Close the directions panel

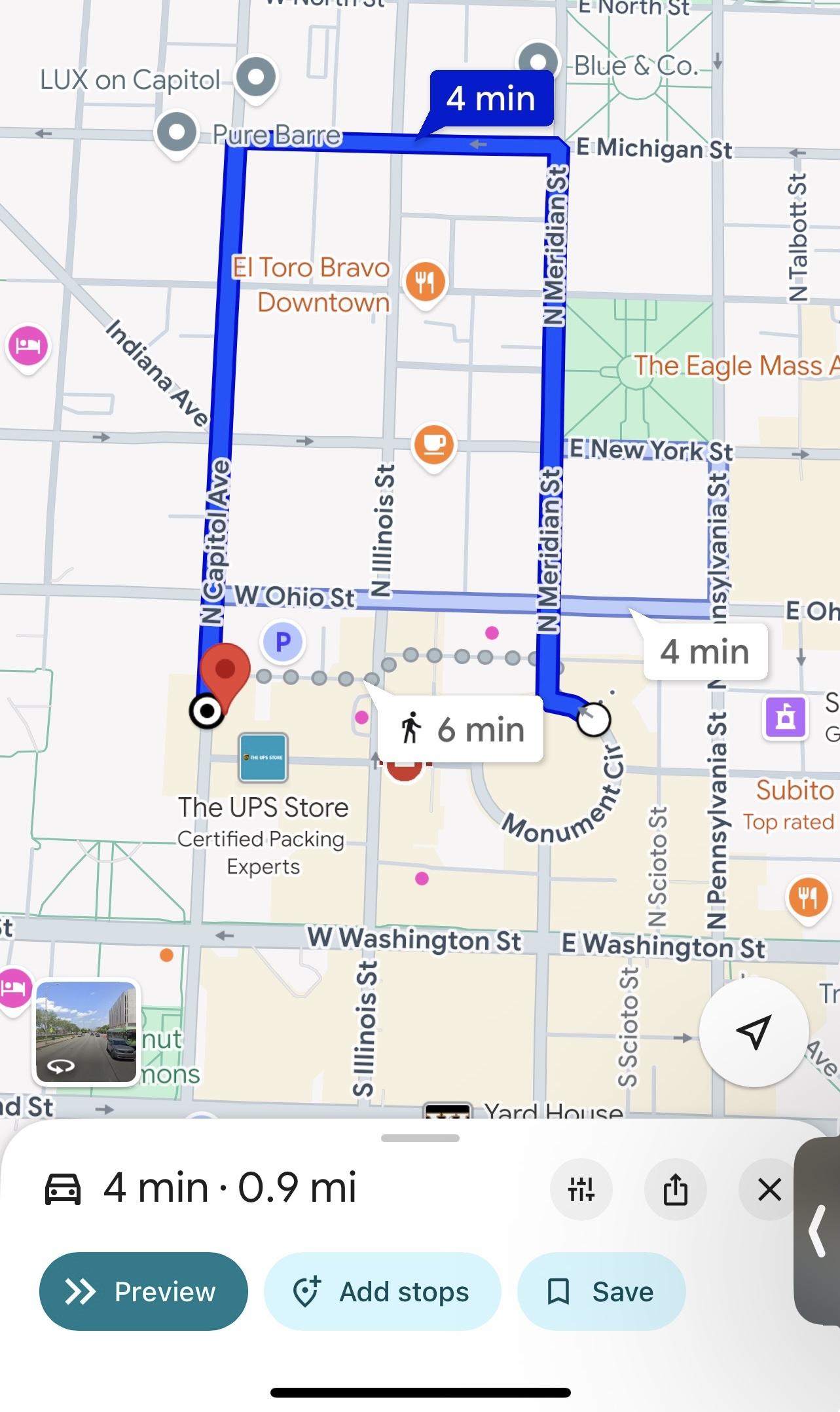click(x=769, y=1189)
